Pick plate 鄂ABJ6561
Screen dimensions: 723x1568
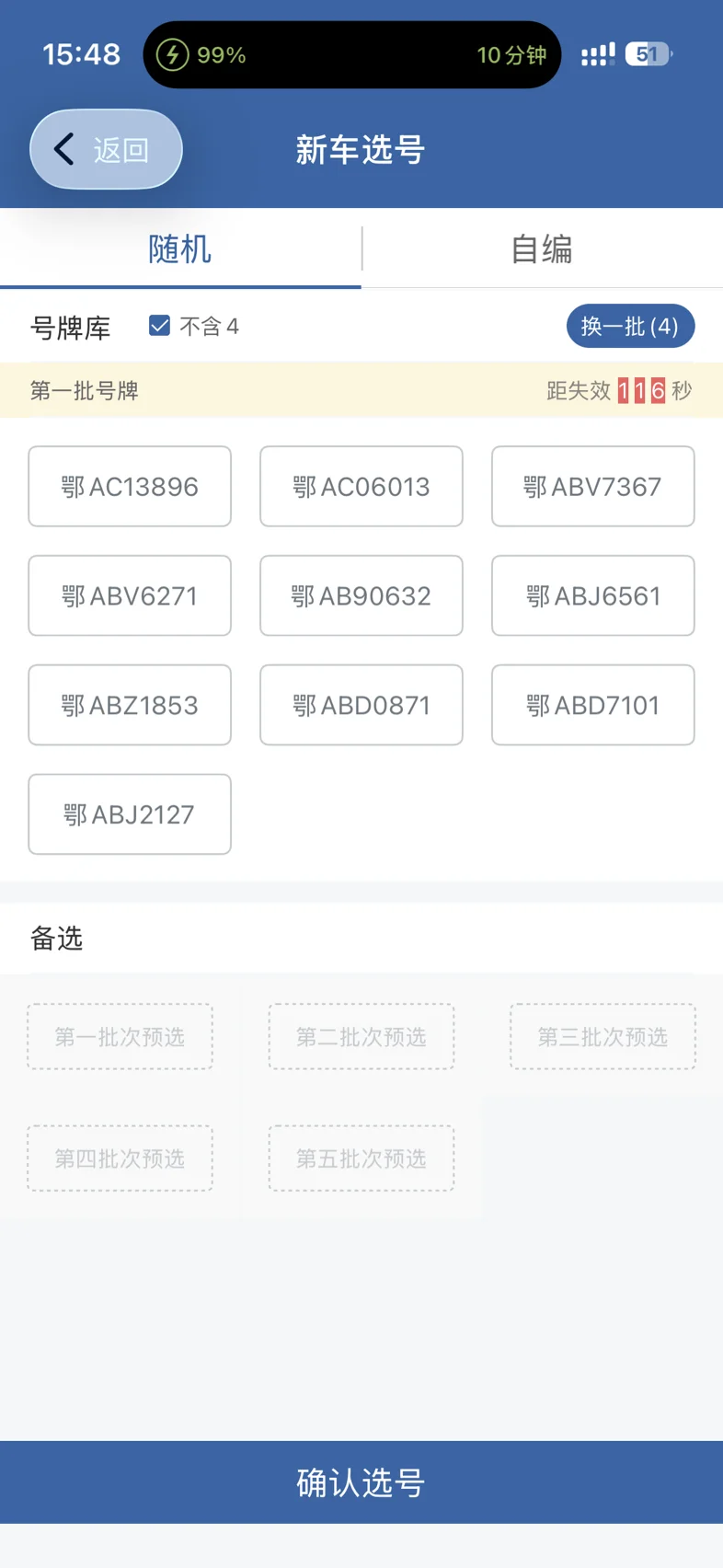coord(593,596)
